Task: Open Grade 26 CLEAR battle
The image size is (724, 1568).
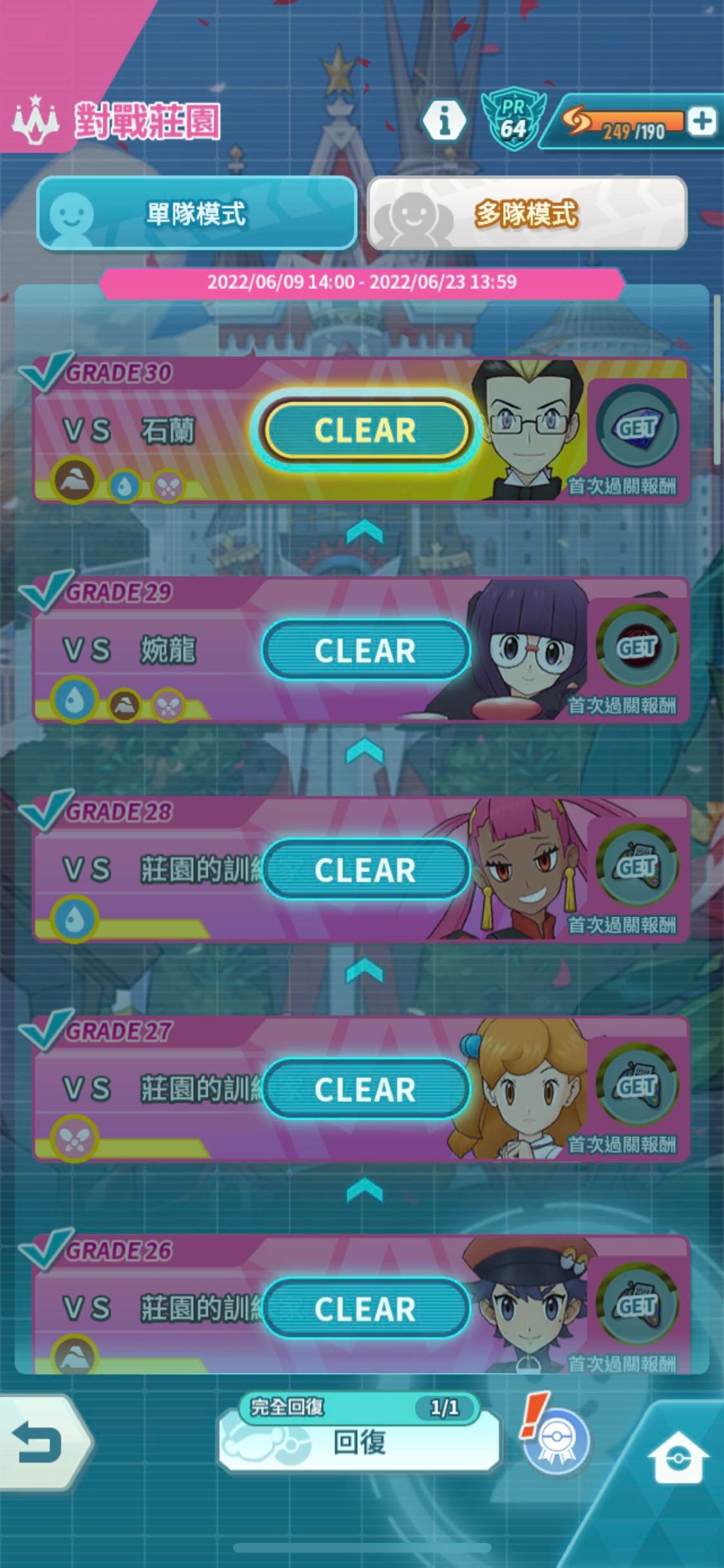Action: tap(365, 1309)
